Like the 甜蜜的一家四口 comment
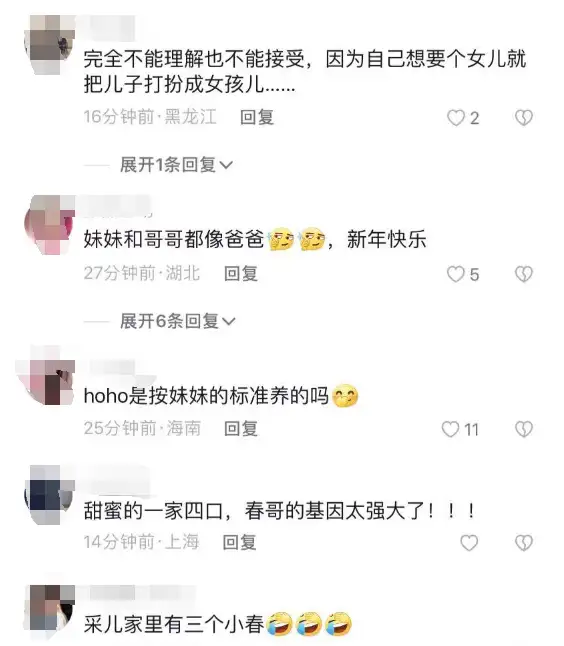564x646 pixels. [469, 543]
